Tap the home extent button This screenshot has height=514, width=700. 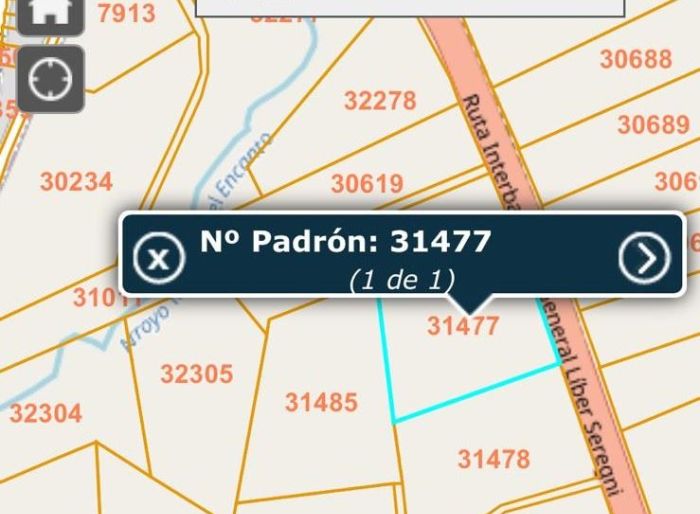pos(50,12)
